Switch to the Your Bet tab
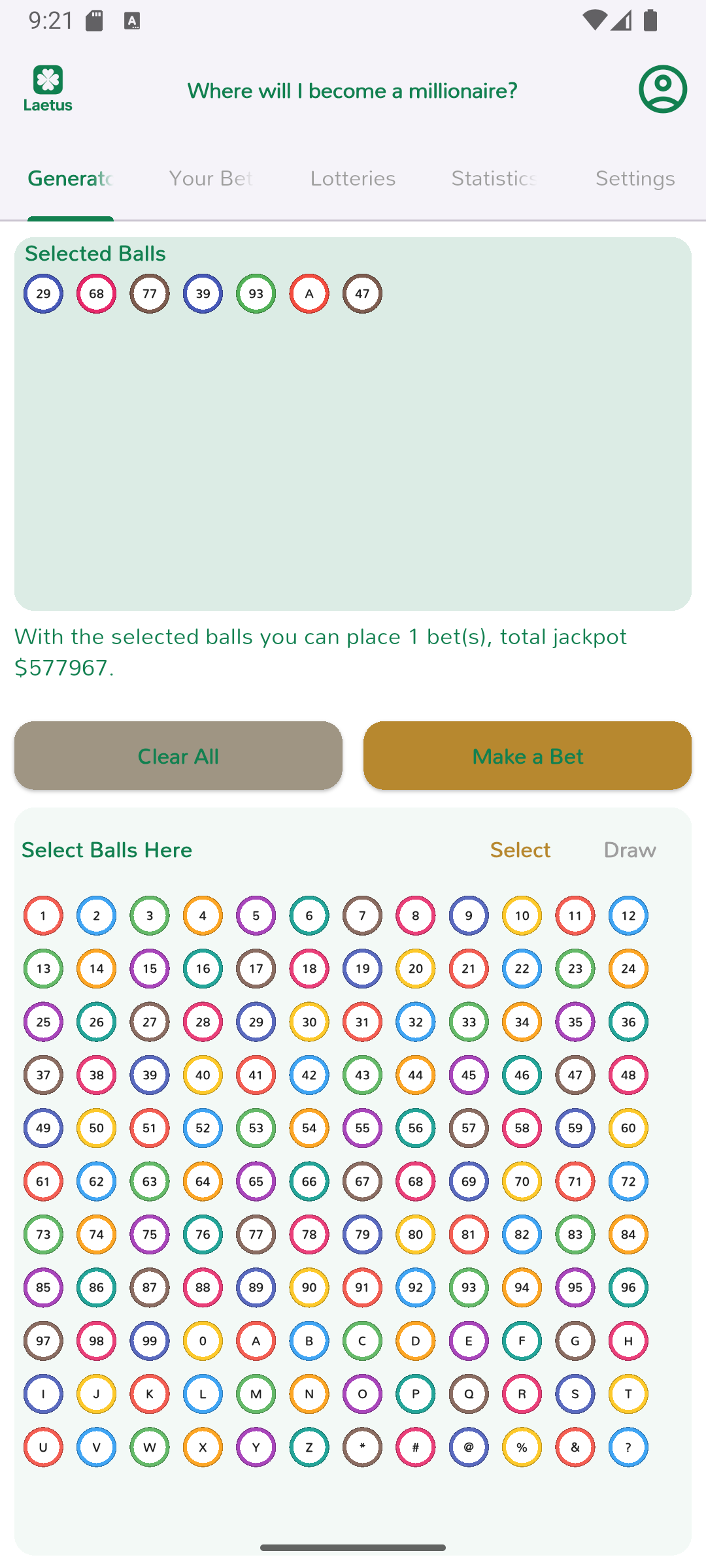The image size is (706, 1568). tap(211, 179)
